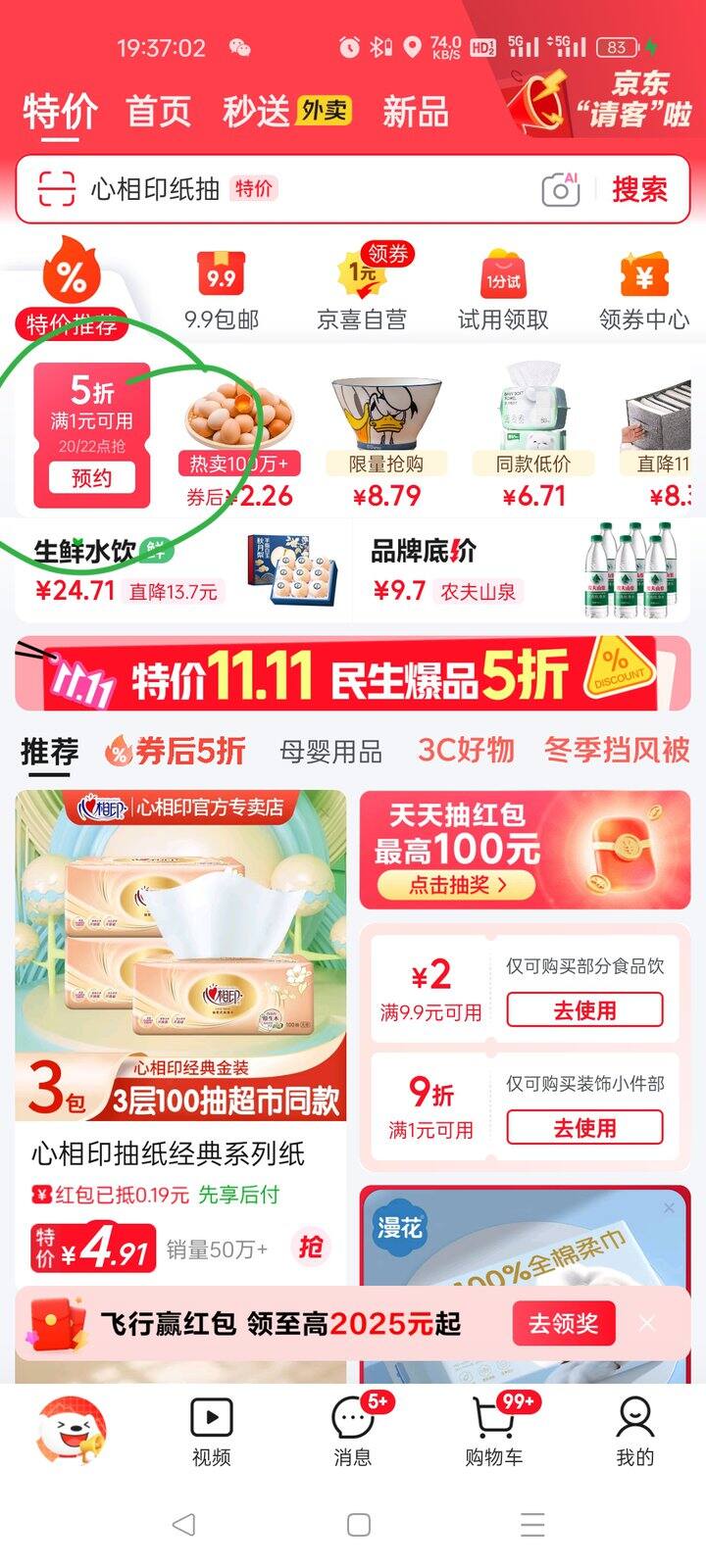Open the camera AI search icon
Viewport: 706px width, 1568px height.
[561, 189]
